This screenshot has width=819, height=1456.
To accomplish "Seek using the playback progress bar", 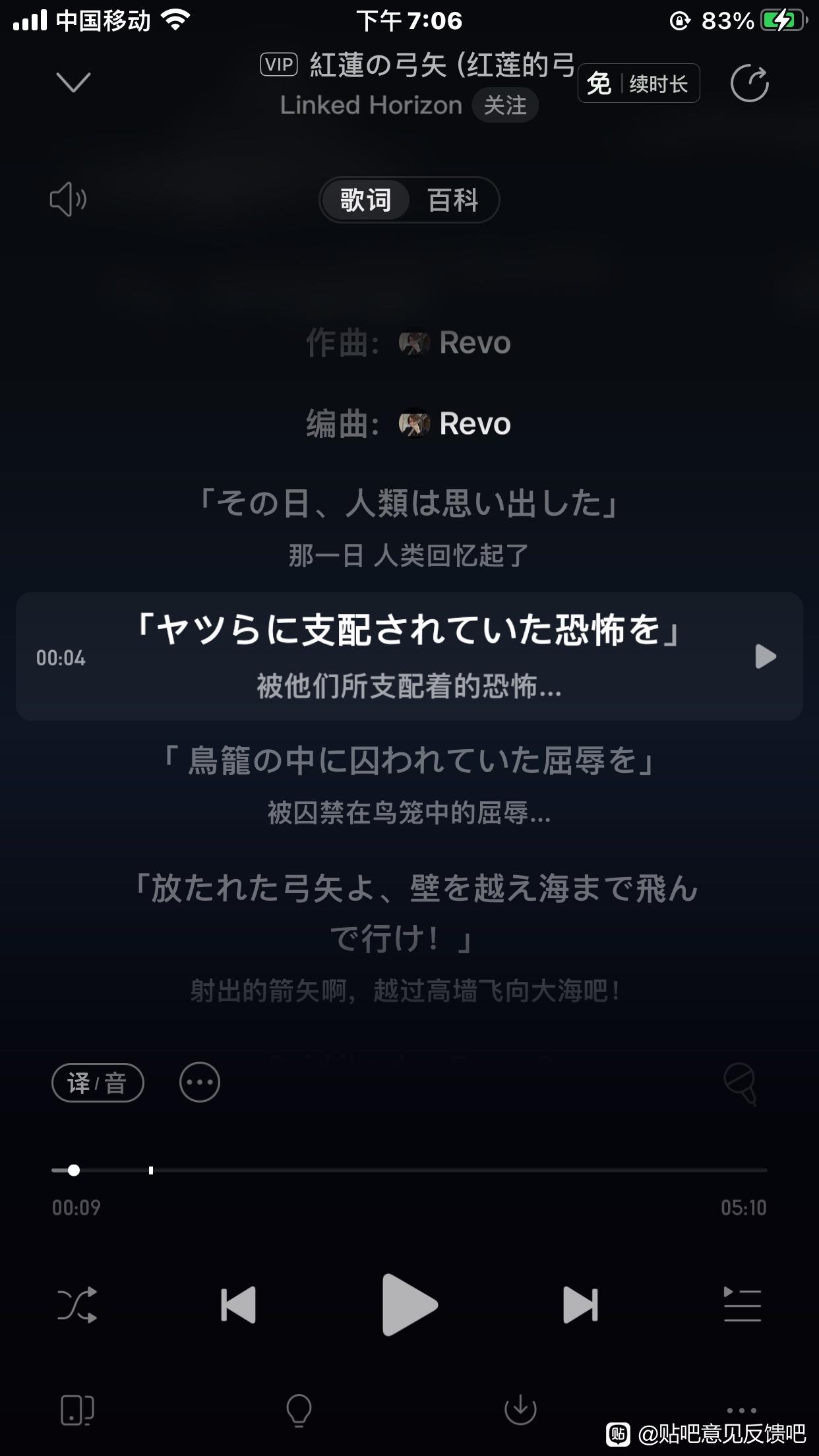I will (409, 1170).
